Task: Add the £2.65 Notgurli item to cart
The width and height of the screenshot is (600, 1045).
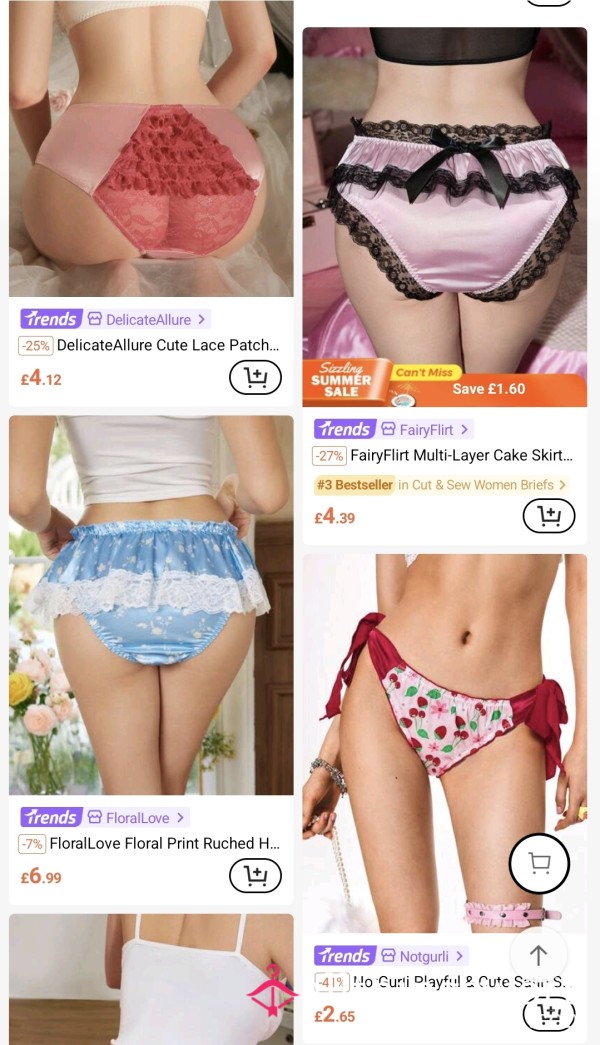Action: coord(549,1013)
